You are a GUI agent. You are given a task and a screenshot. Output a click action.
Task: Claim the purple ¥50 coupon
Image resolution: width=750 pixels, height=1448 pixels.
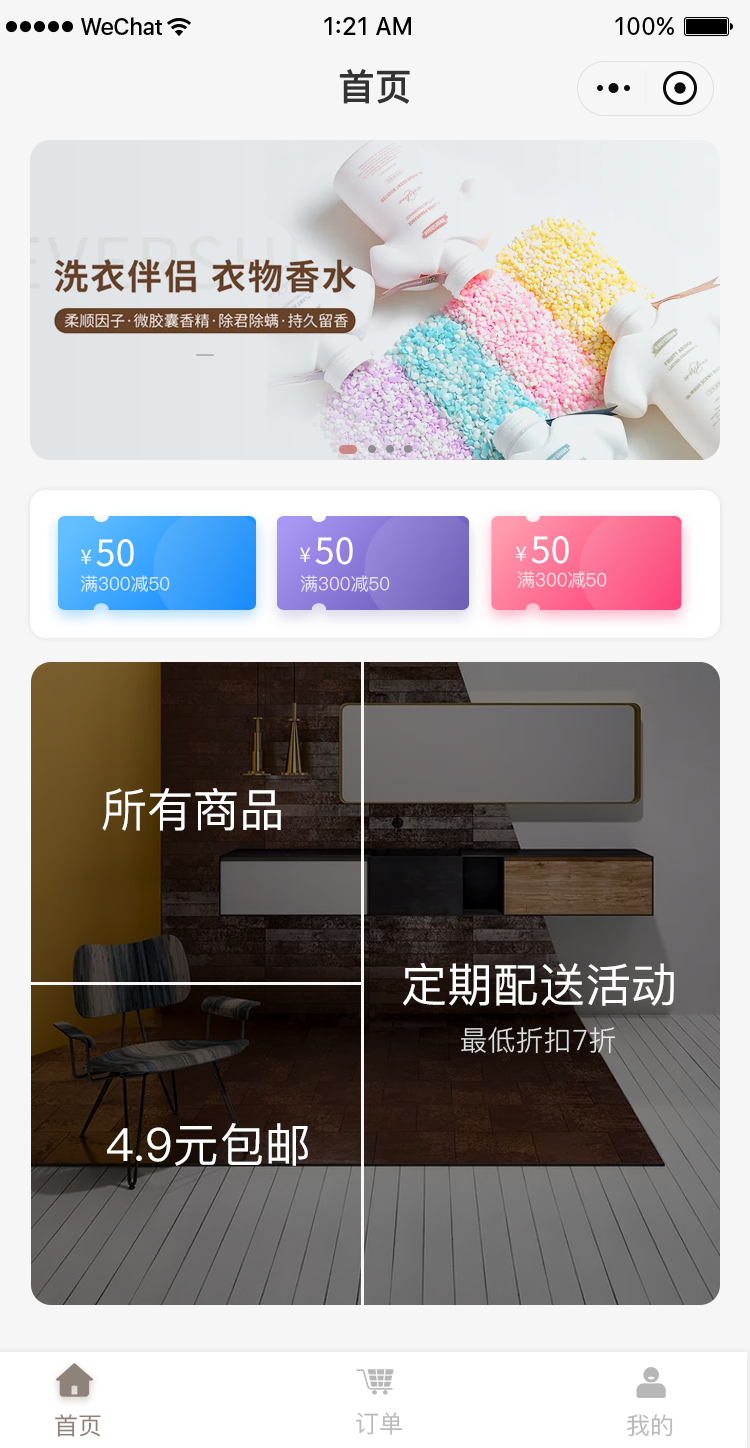point(373,563)
